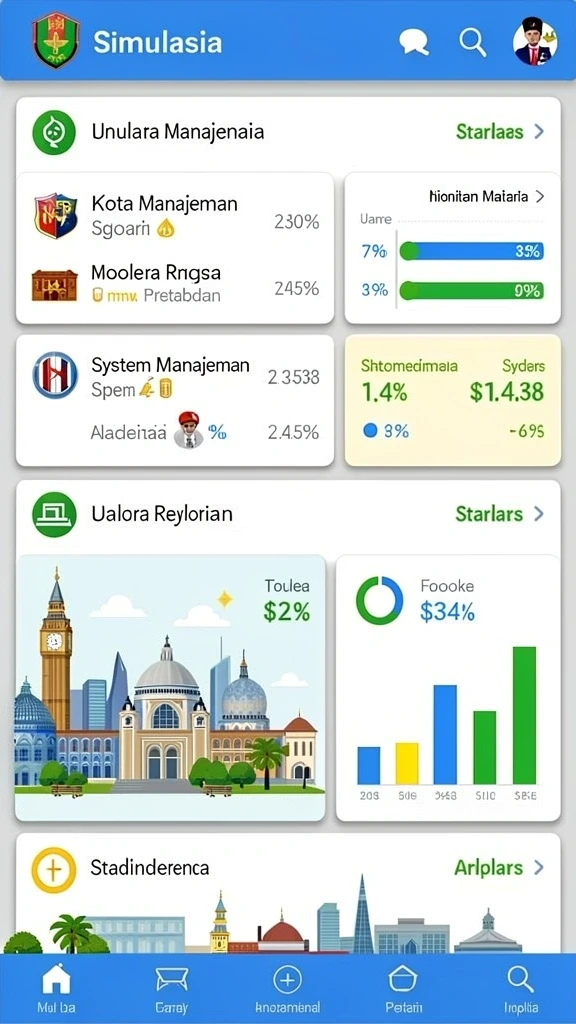576x1024 pixels.
Task: Open the Aladeinaa row
Action: [175, 432]
